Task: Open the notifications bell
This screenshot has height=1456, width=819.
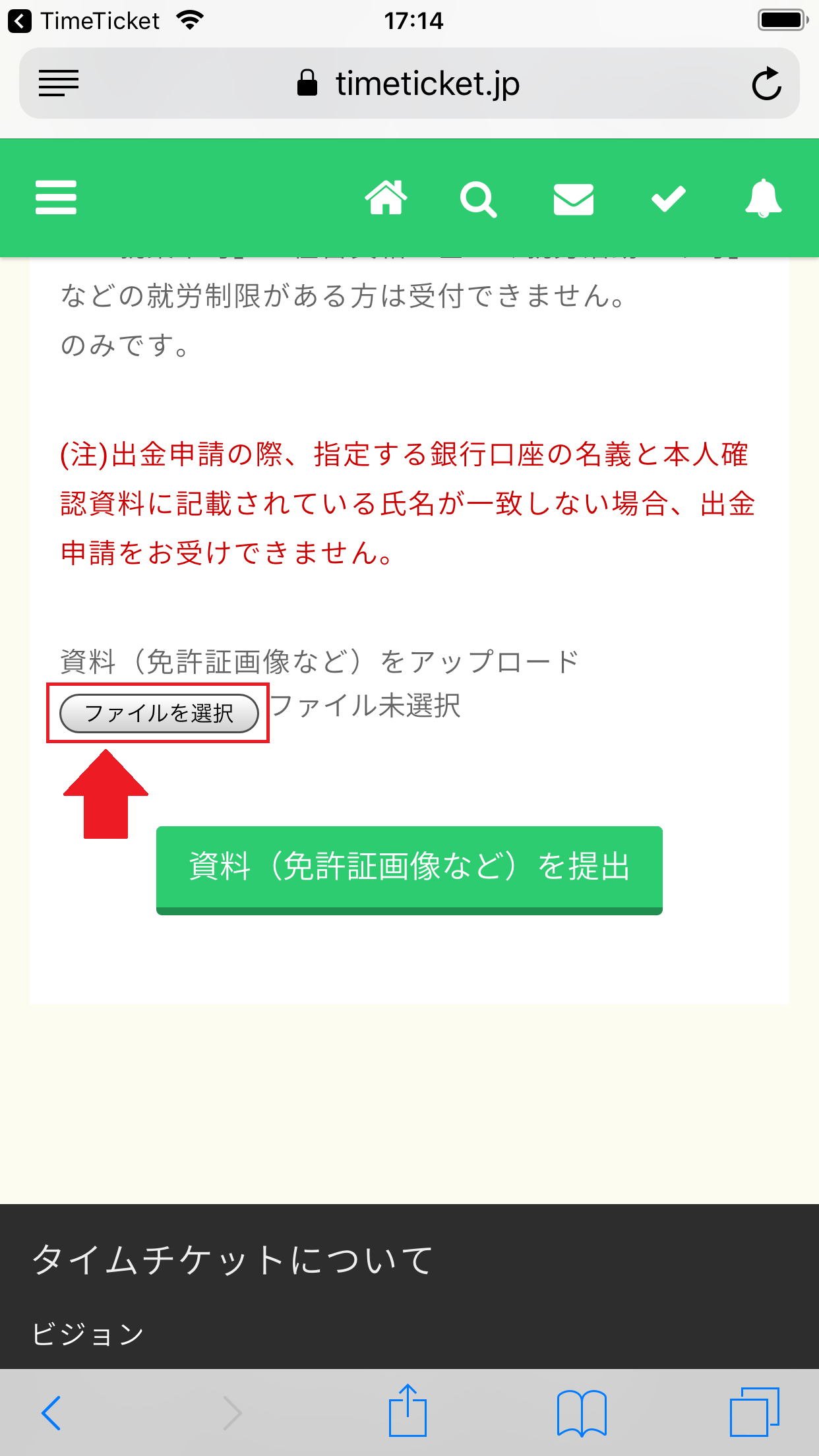Action: point(763,198)
